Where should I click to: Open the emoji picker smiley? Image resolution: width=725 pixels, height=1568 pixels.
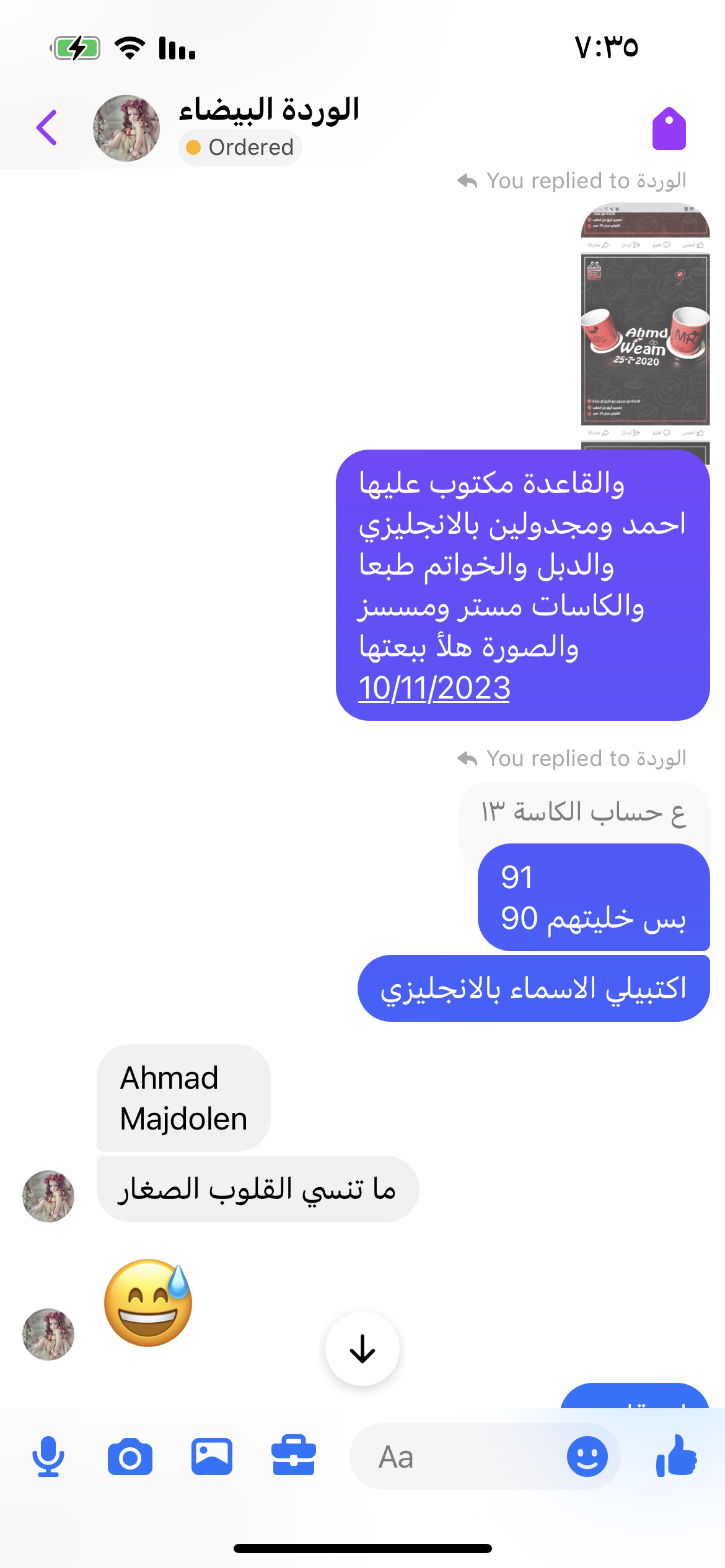587,1457
